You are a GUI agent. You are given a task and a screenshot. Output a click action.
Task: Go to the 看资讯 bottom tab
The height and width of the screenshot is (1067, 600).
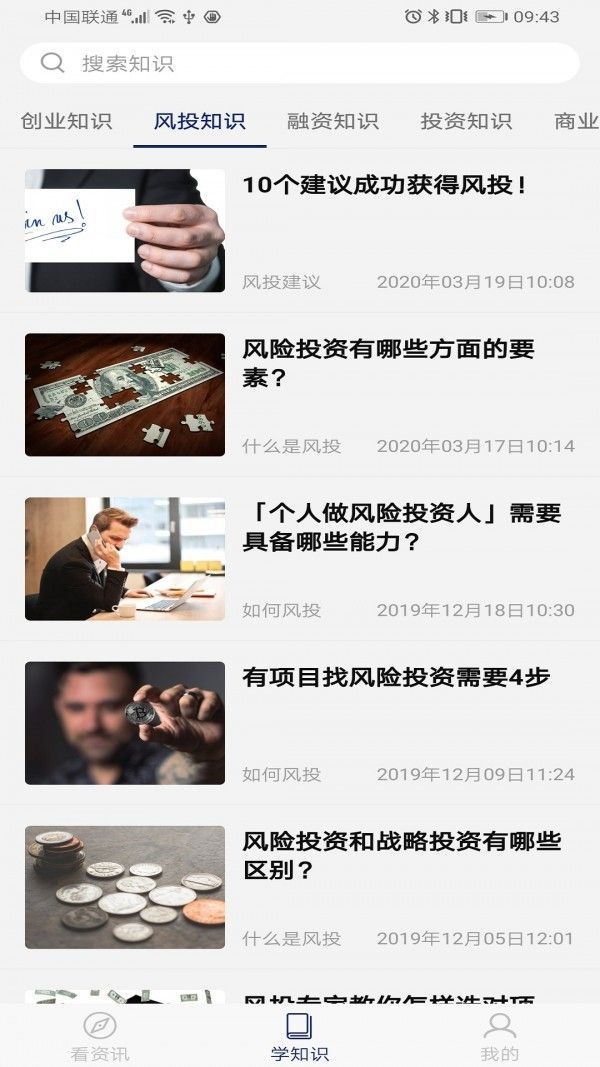pyautogui.click(x=100, y=1036)
